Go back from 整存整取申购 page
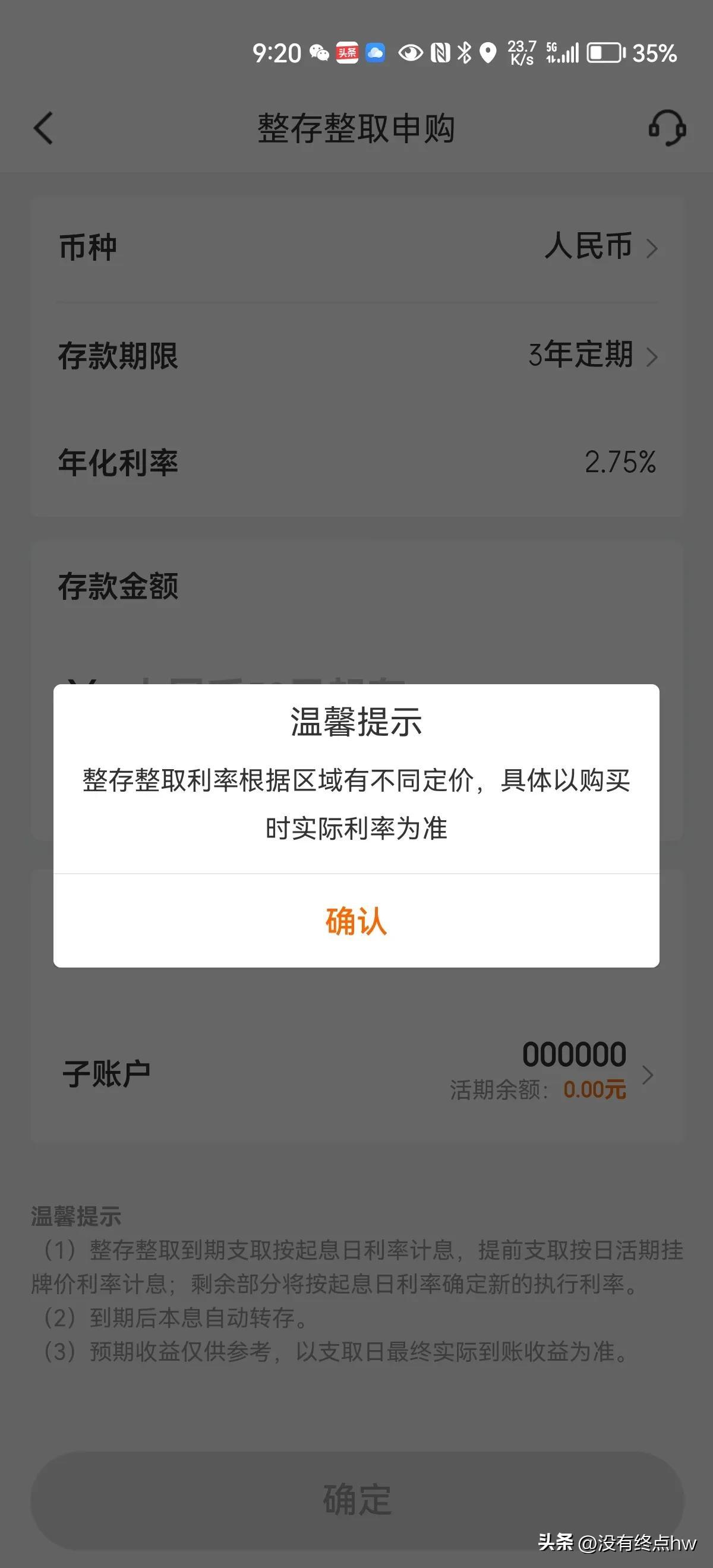Screen dimensions: 713x1568 point(44,128)
